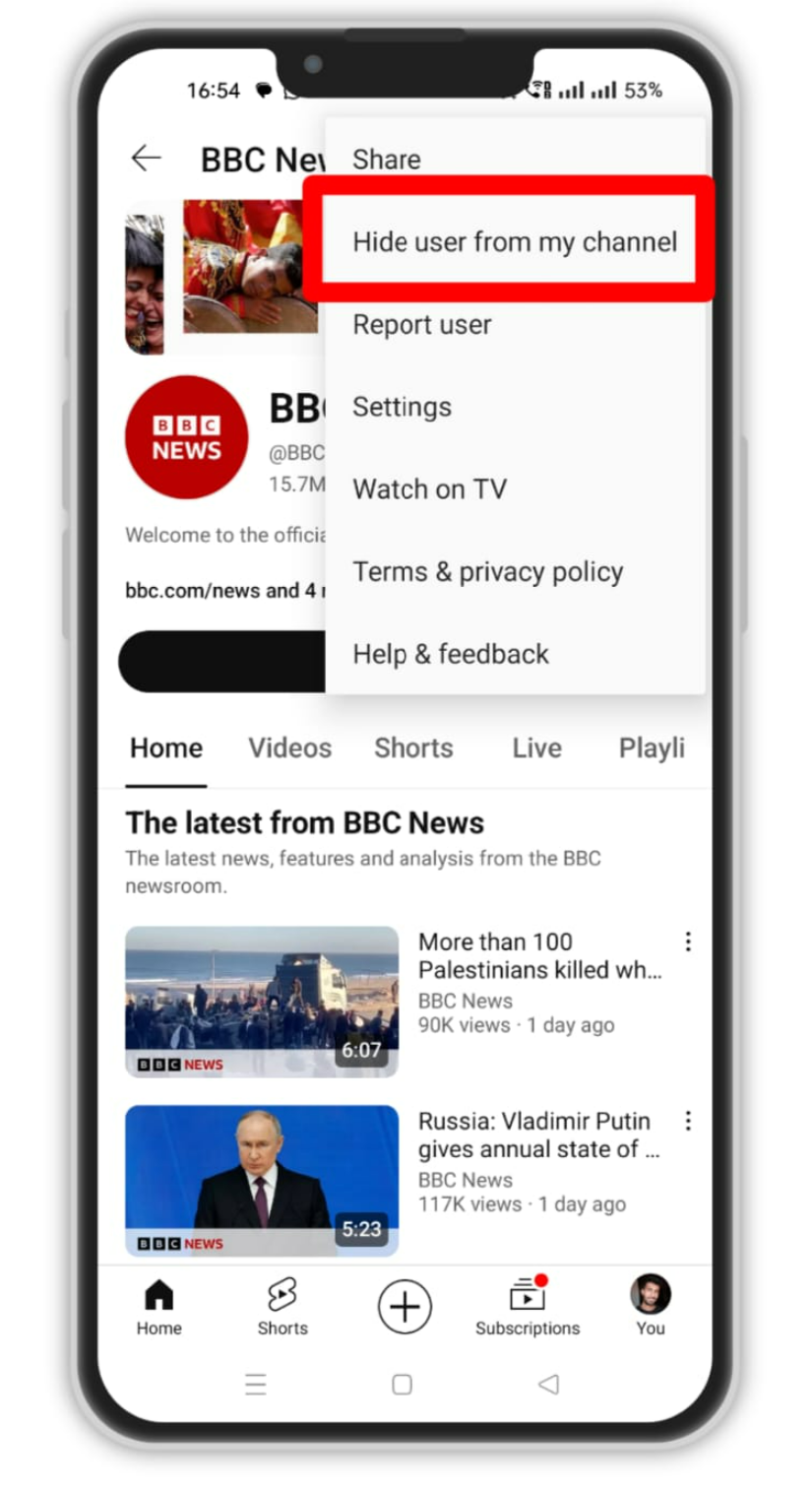Open the You profile tab
The image size is (812, 1494).
pos(650,1308)
